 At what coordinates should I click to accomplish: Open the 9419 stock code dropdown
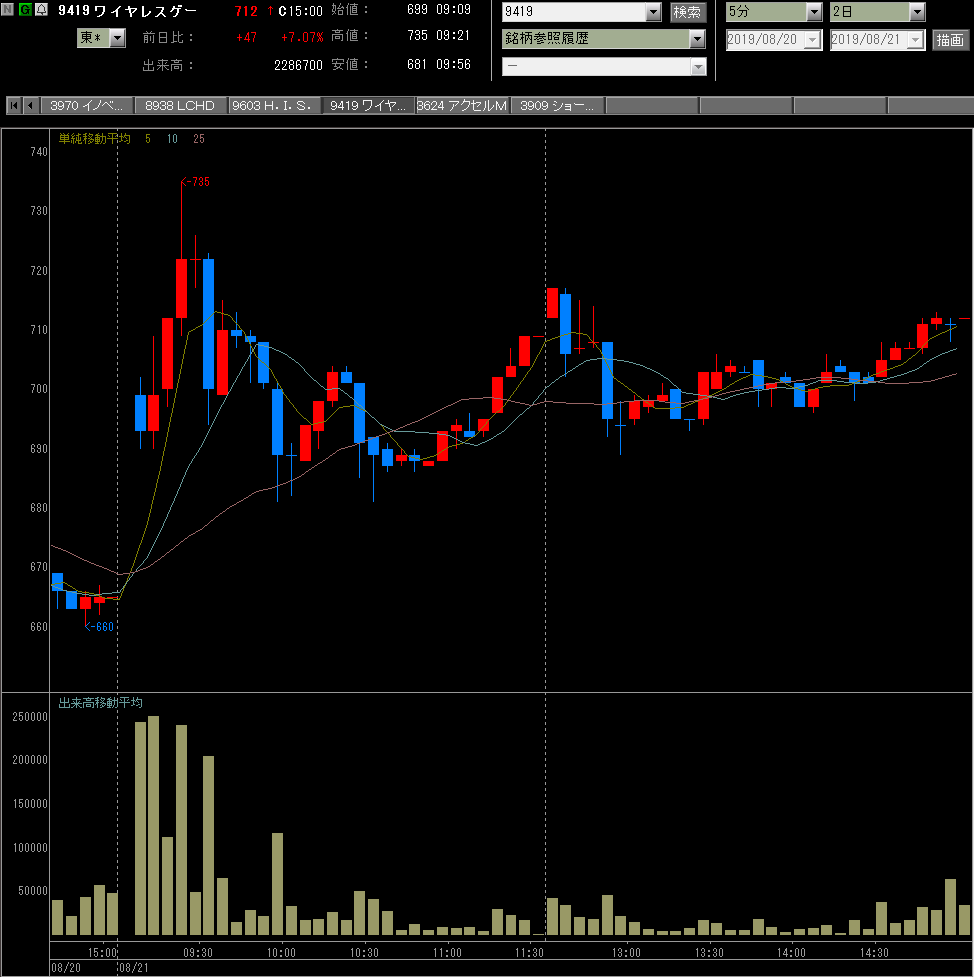653,11
